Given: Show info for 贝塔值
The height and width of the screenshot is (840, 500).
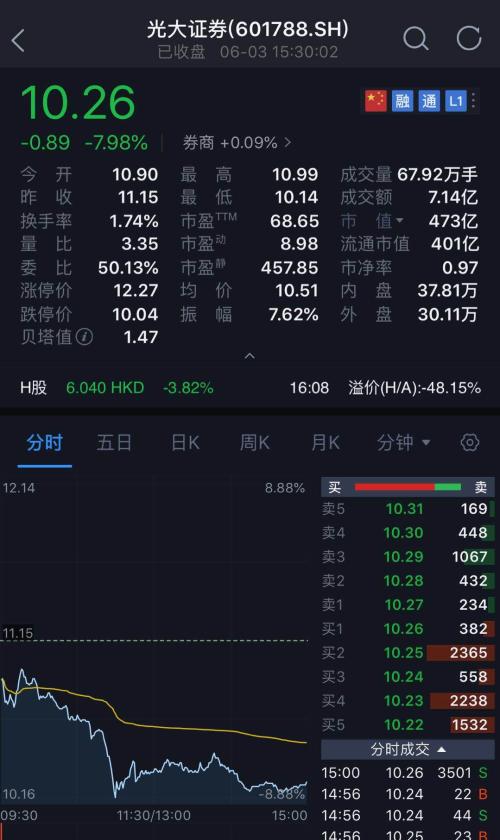Looking at the screenshot, I should [x=84, y=337].
